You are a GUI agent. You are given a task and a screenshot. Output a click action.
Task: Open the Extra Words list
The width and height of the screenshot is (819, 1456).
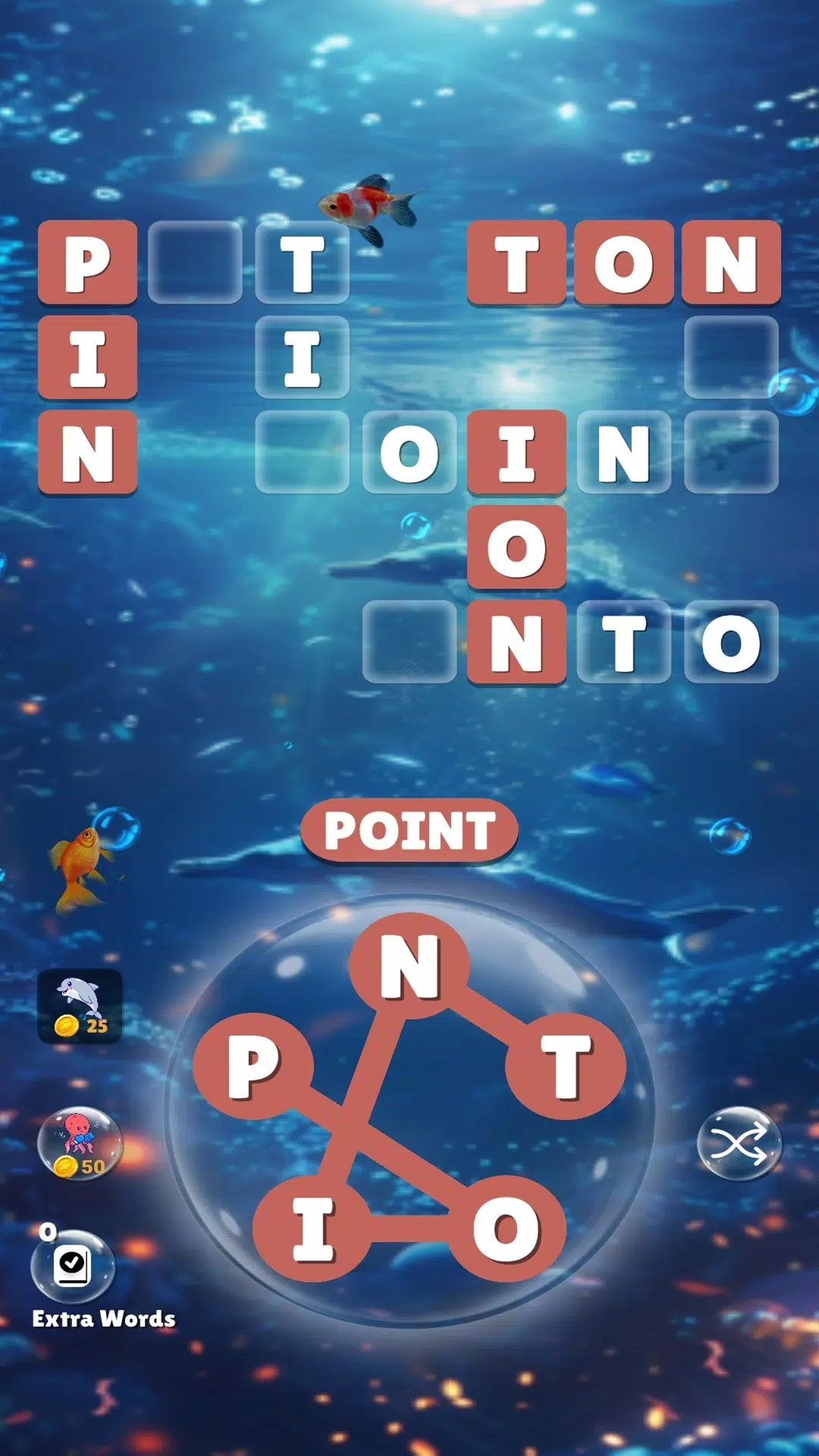point(74,1266)
